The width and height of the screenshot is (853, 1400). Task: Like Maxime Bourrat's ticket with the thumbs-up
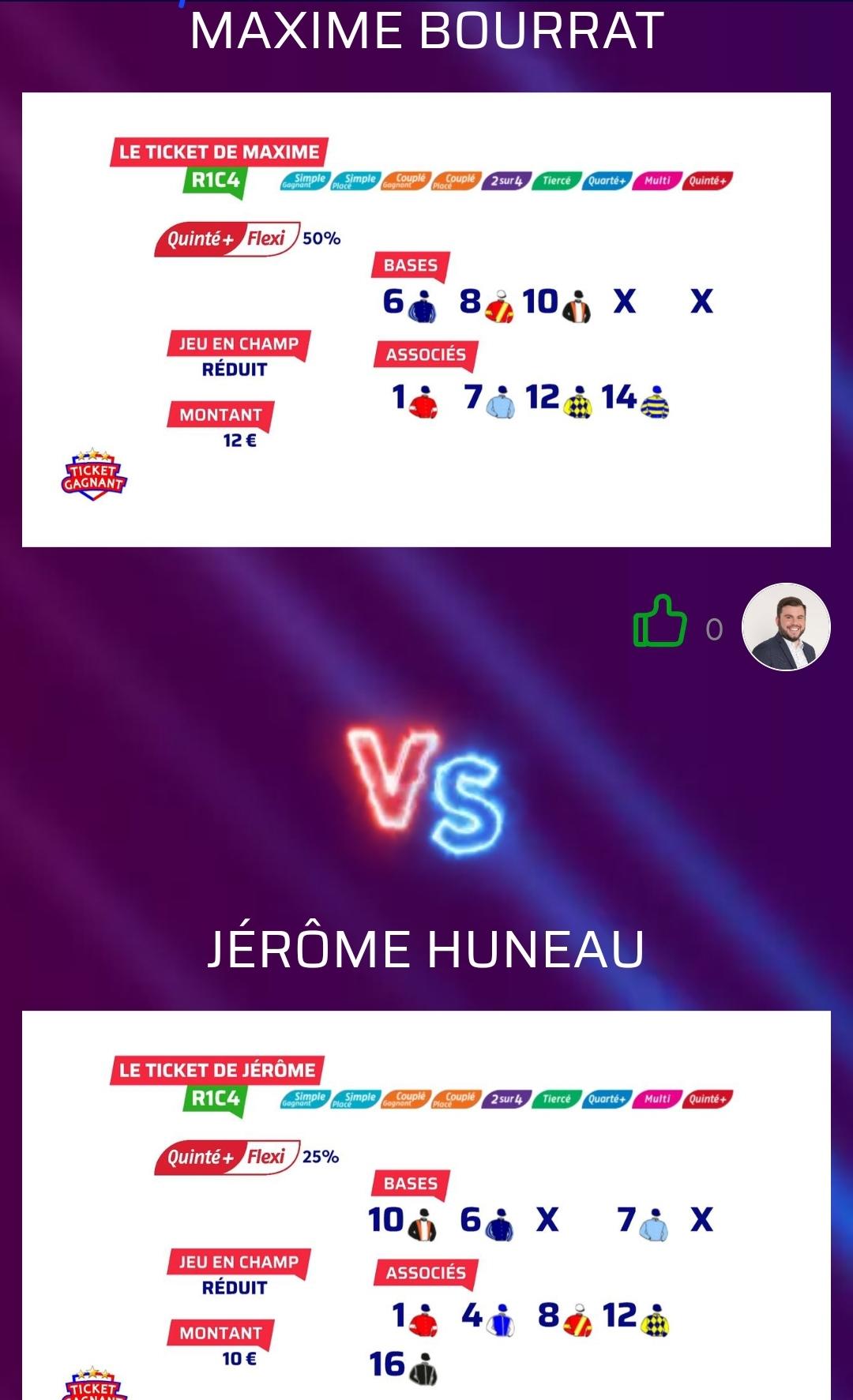coord(659,623)
